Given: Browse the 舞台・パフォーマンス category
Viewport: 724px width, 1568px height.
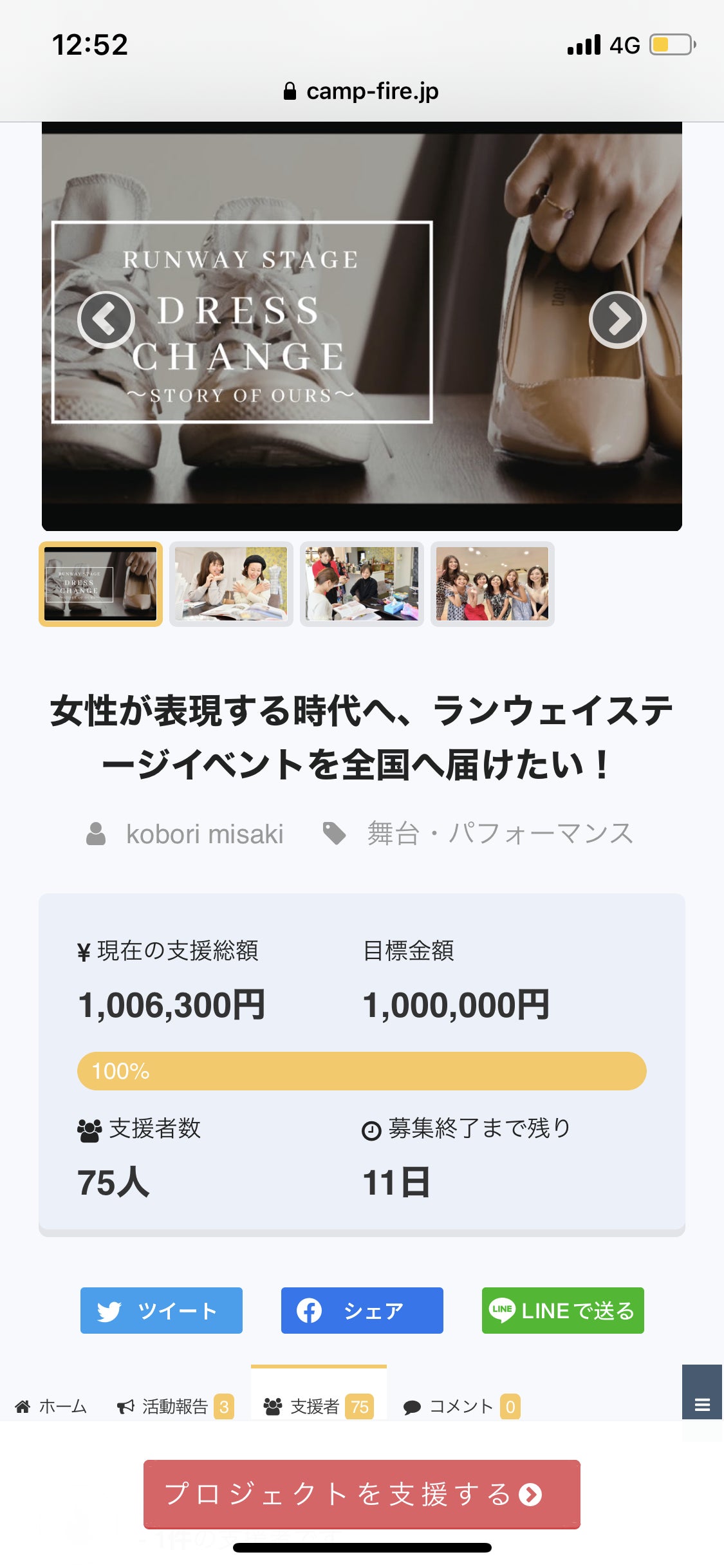Looking at the screenshot, I should pyautogui.click(x=499, y=834).
